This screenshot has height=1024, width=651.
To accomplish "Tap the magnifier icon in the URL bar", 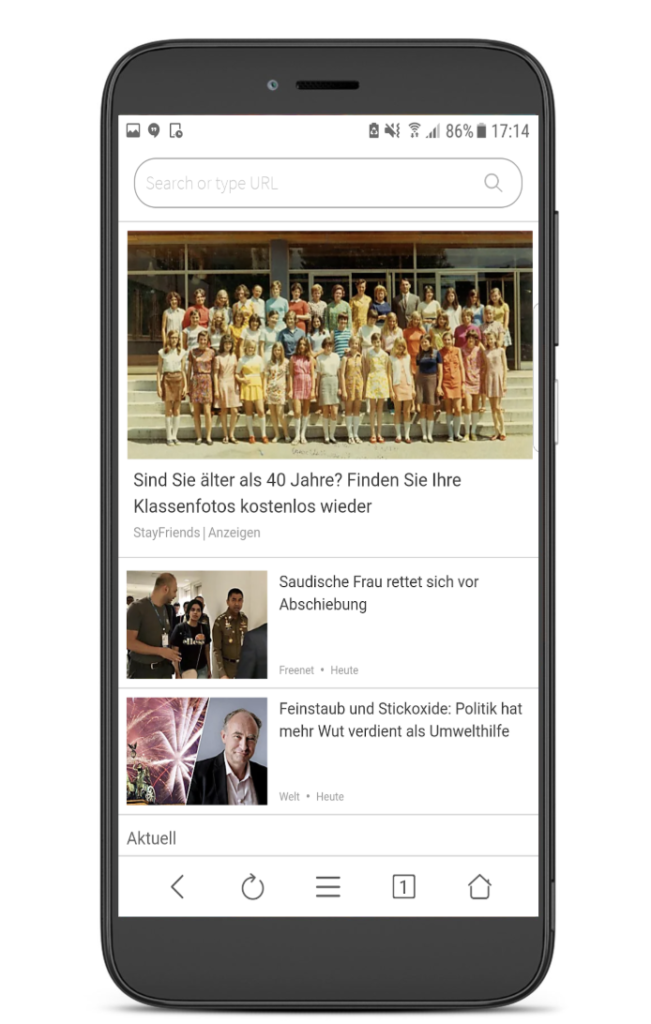I will tap(493, 183).
